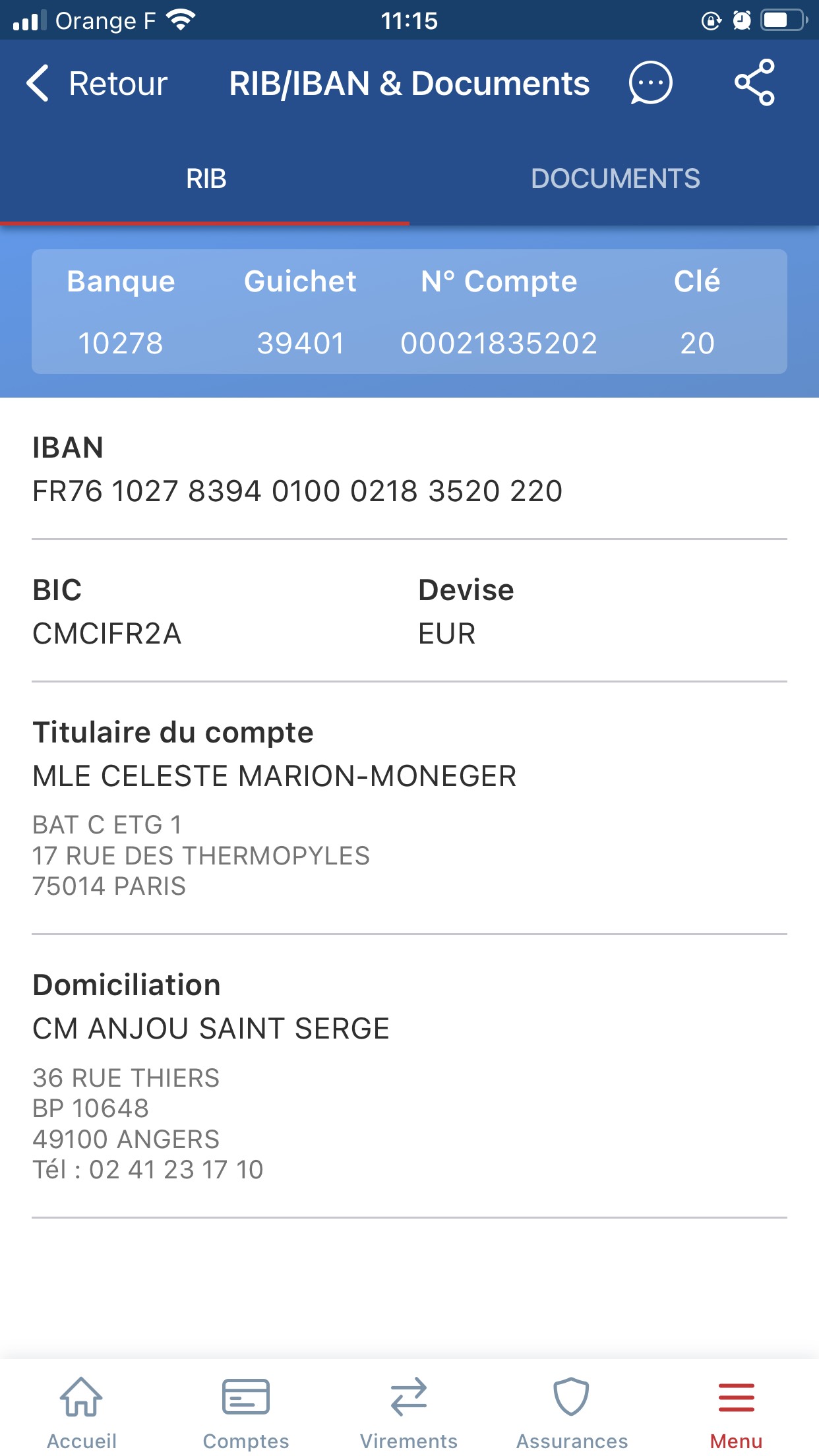Open the Menu tab
This screenshot has height=1456, width=819.
click(x=736, y=1409)
